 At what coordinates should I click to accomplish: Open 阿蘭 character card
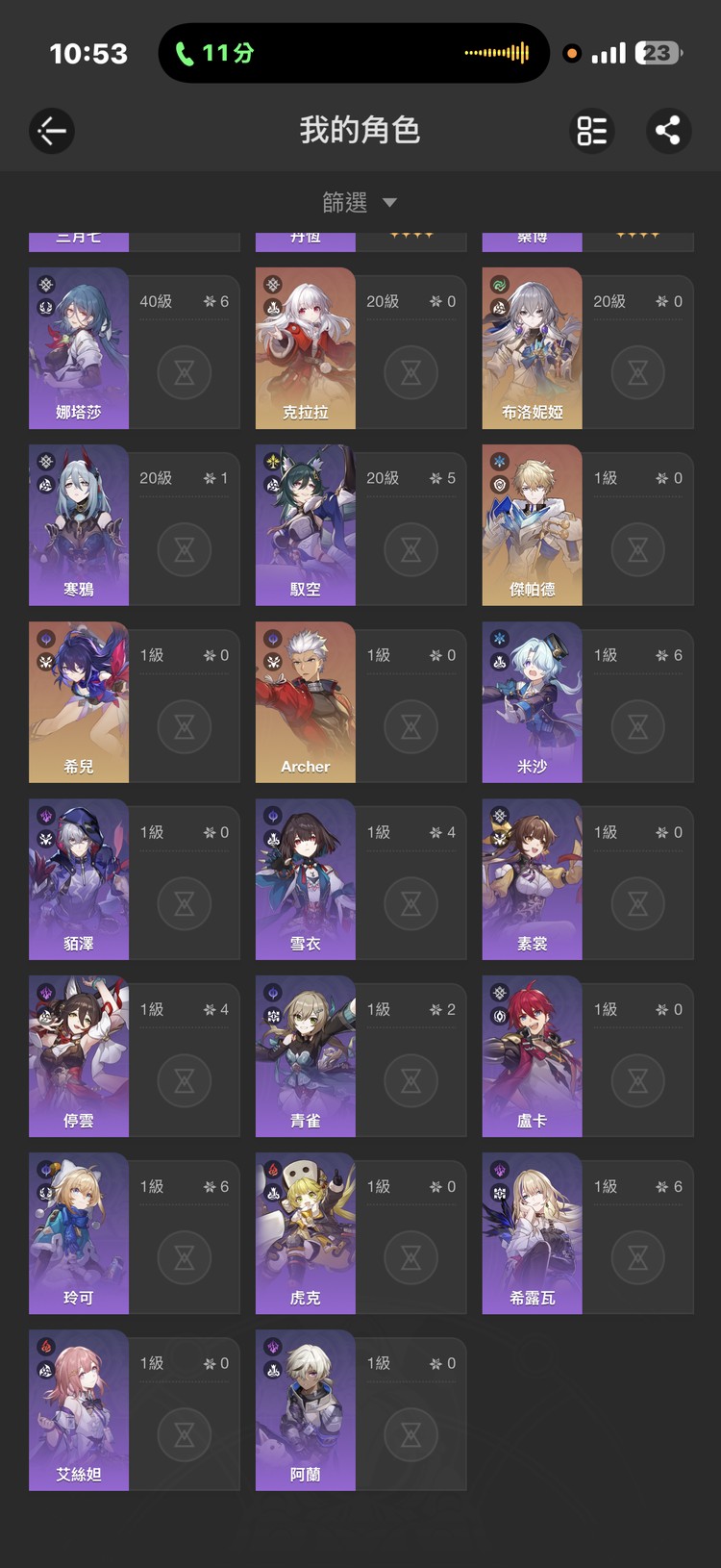click(306, 1410)
